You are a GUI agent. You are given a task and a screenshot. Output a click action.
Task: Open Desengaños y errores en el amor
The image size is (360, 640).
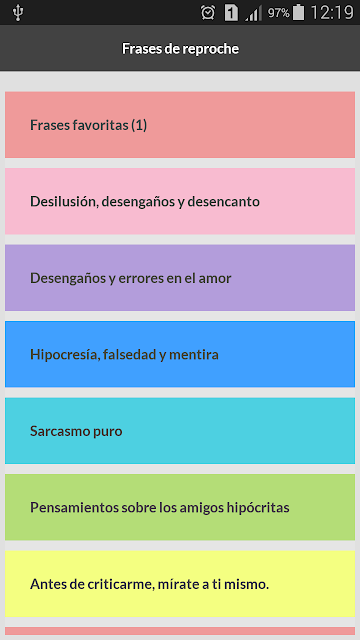(180, 278)
